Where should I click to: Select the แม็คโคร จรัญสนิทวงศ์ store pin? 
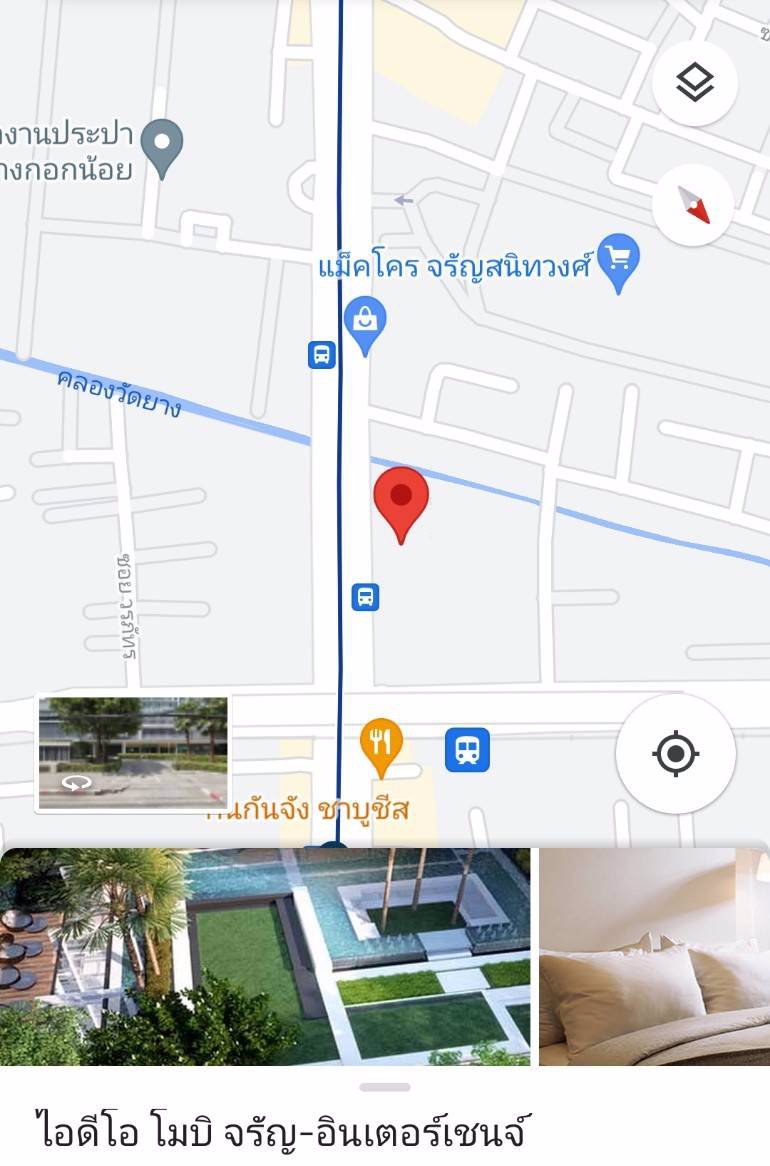pos(619,262)
